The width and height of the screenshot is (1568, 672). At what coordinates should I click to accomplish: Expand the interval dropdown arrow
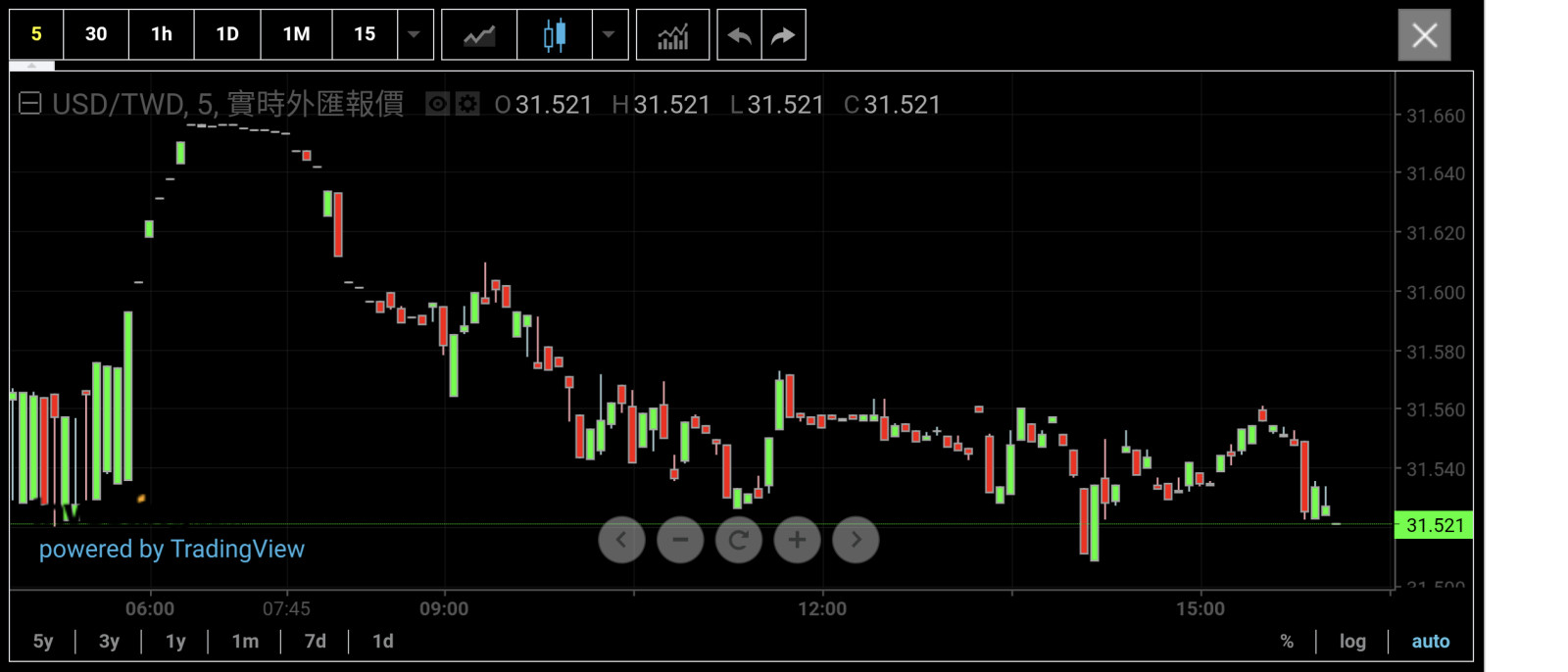click(x=415, y=34)
